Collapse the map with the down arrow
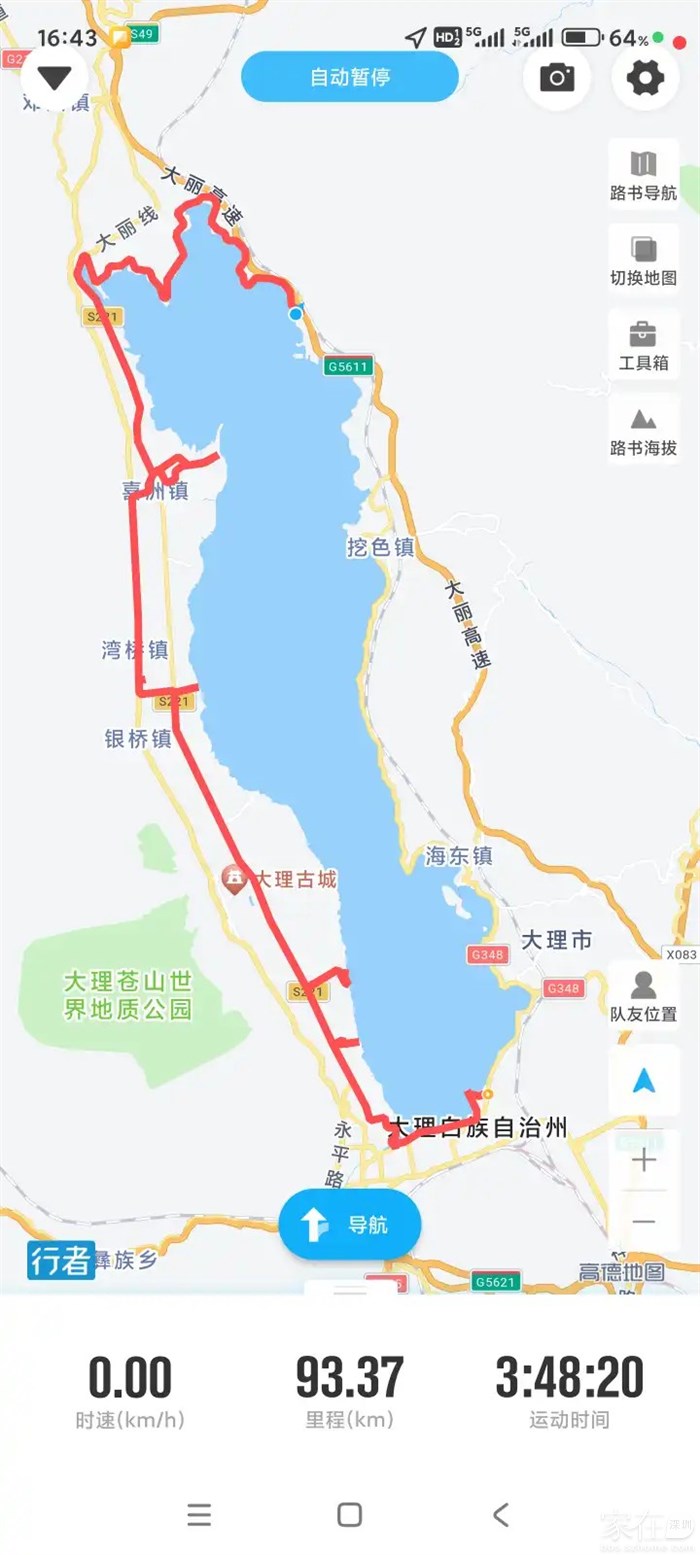The height and width of the screenshot is (1555, 700). 54,77
